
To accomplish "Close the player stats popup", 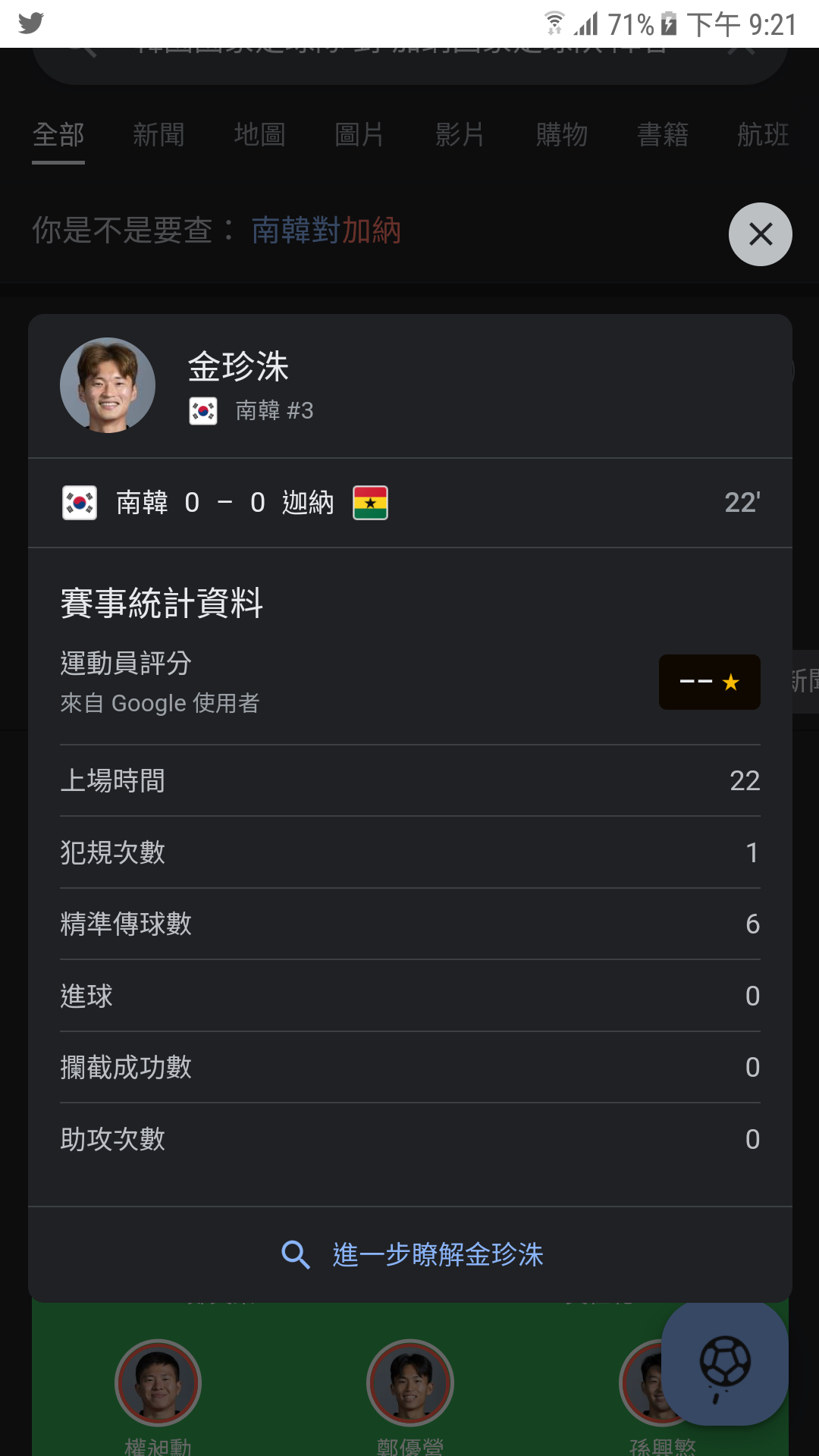I will pyautogui.click(x=761, y=234).
